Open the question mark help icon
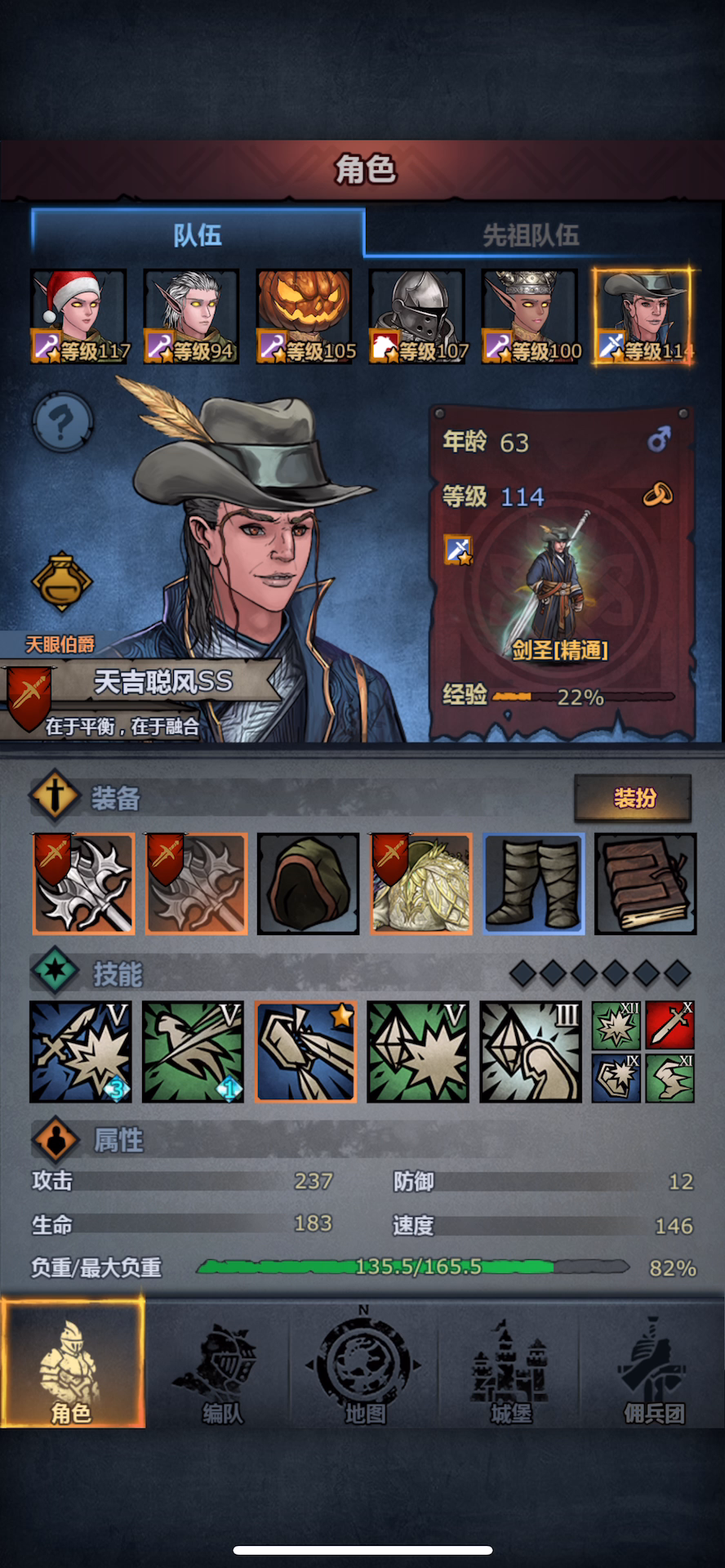 coord(62,422)
